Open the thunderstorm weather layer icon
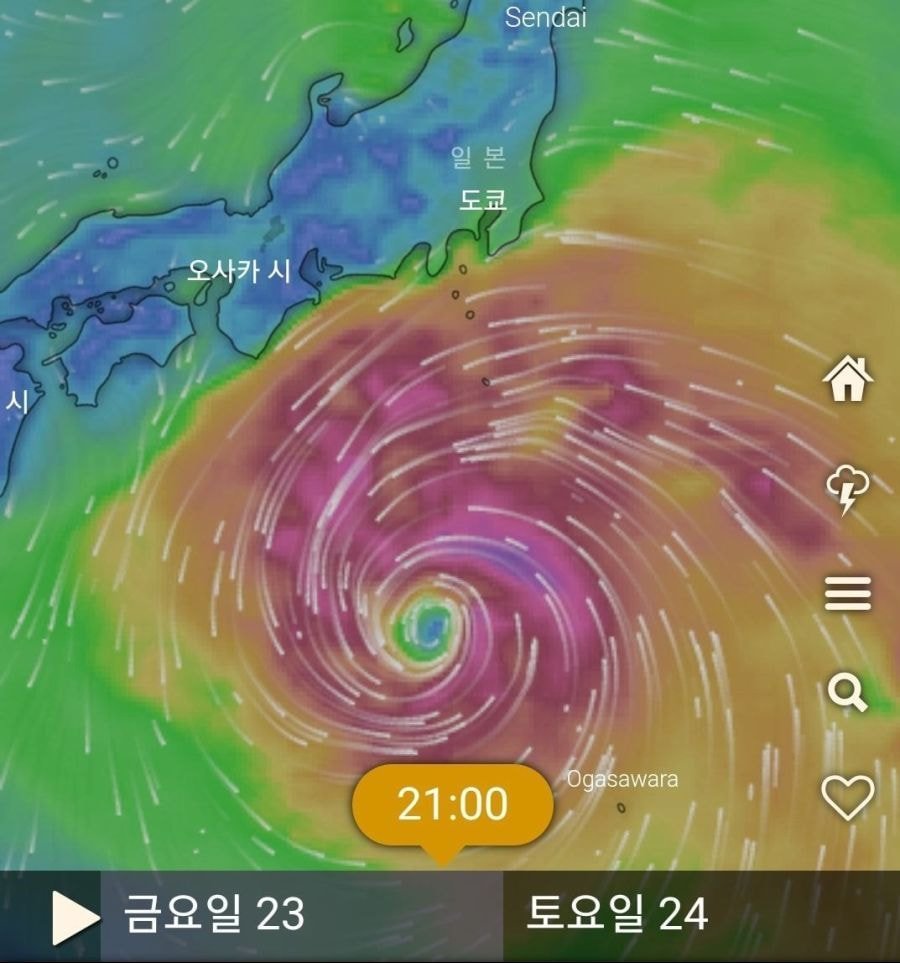900x963 pixels. click(847, 491)
